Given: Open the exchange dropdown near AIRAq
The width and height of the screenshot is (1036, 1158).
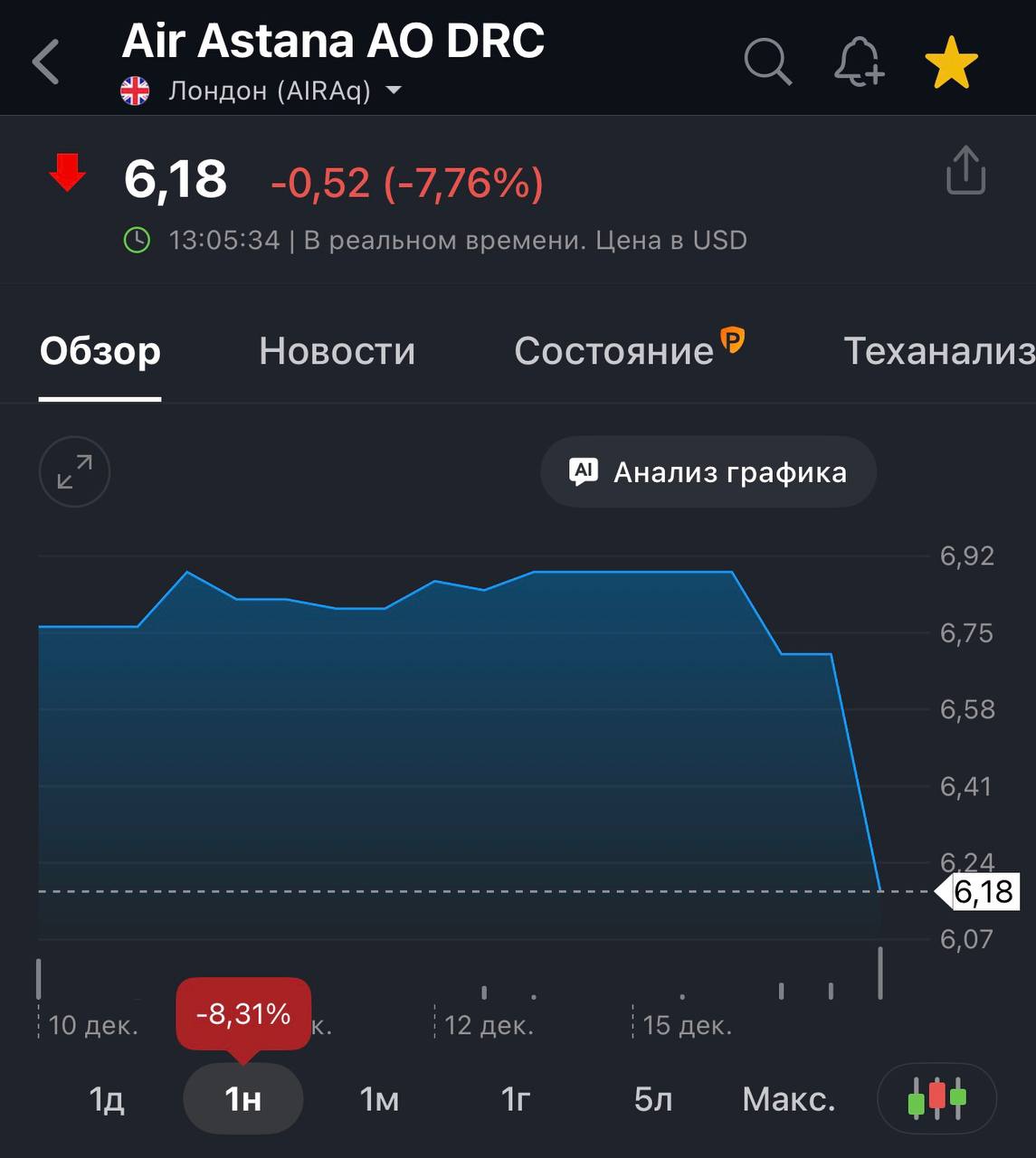Looking at the screenshot, I should 394,90.
